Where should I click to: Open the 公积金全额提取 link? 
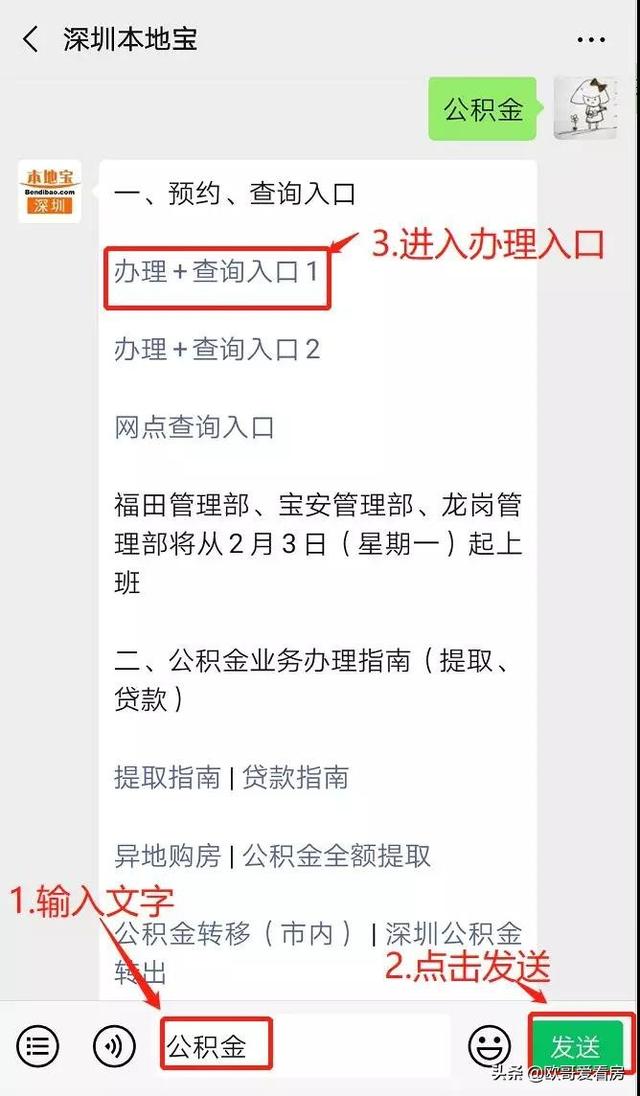pyautogui.click(x=337, y=856)
